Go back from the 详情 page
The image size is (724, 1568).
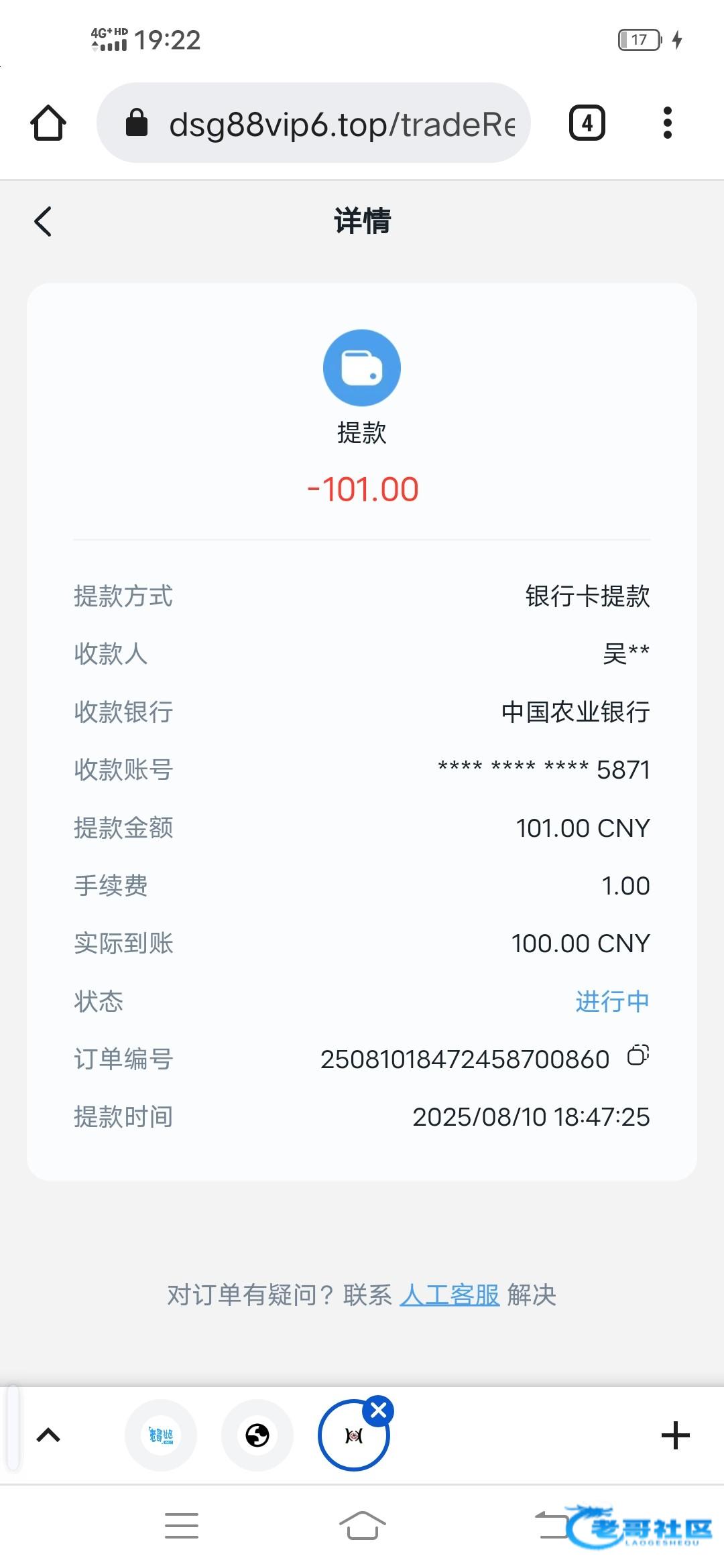(43, 222)
